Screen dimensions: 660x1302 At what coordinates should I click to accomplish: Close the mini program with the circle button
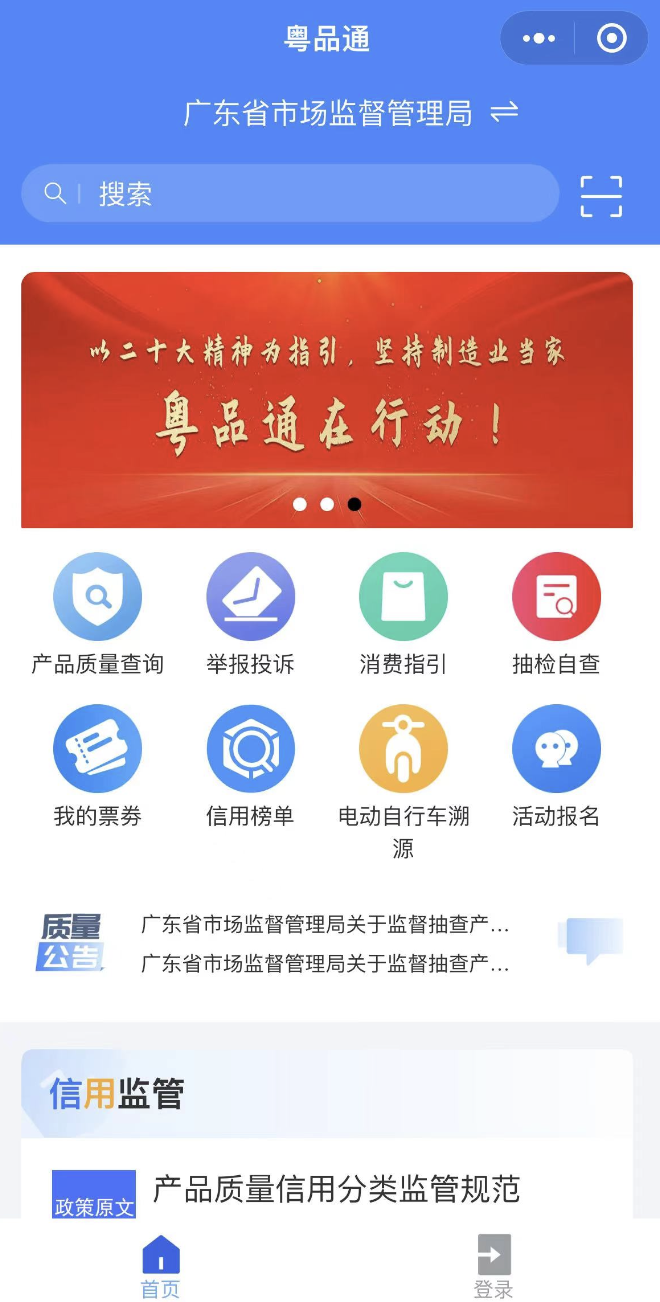pyautogui.click(x=611, y=39)
